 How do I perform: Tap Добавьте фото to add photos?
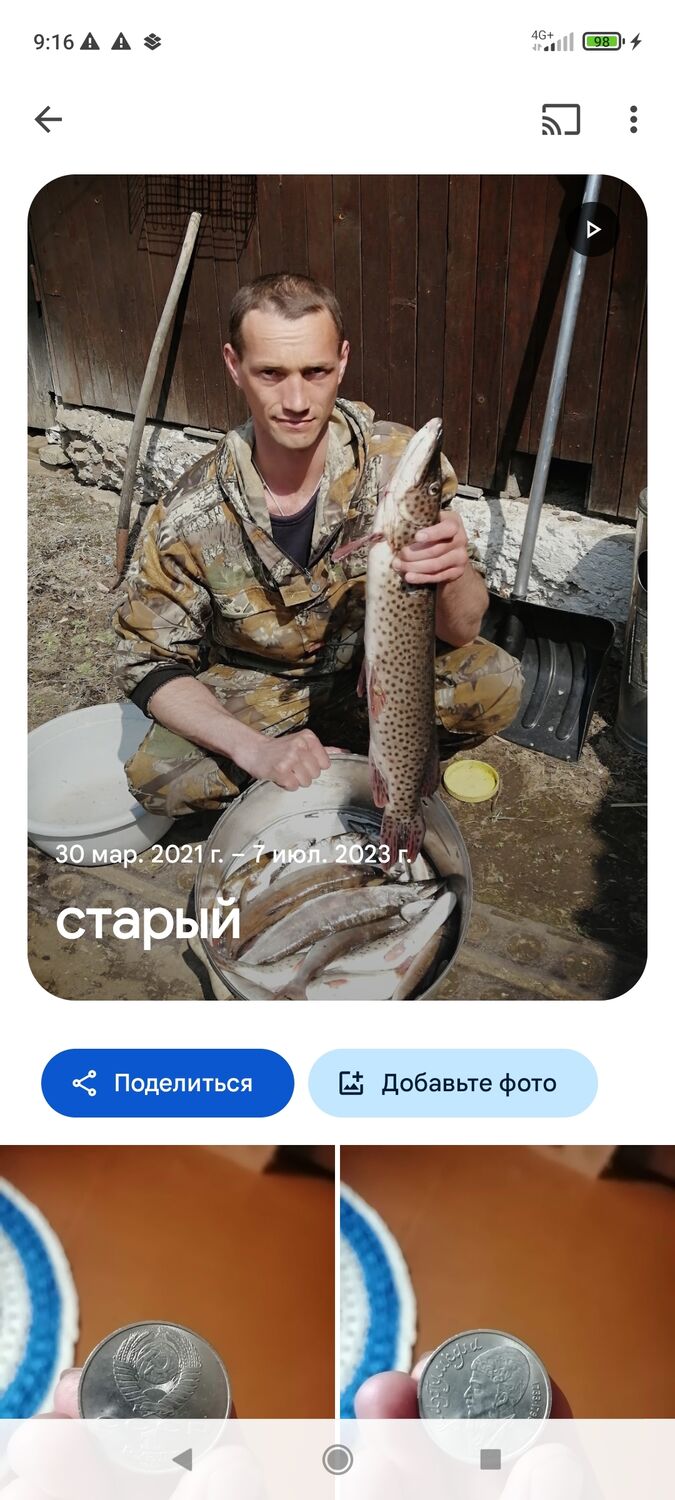pos(452,1083)
